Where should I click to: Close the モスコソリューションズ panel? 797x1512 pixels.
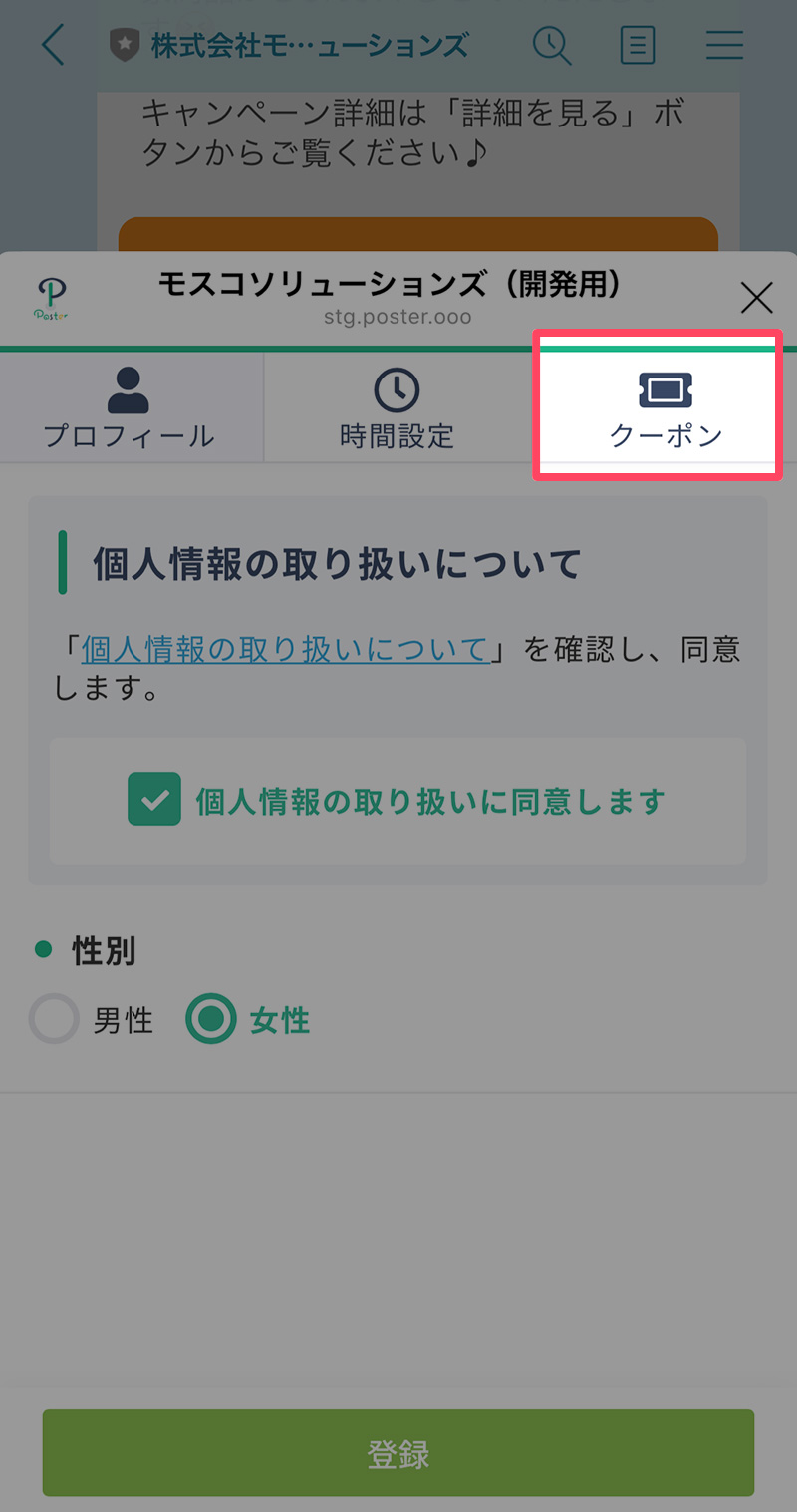click(757, 298)
